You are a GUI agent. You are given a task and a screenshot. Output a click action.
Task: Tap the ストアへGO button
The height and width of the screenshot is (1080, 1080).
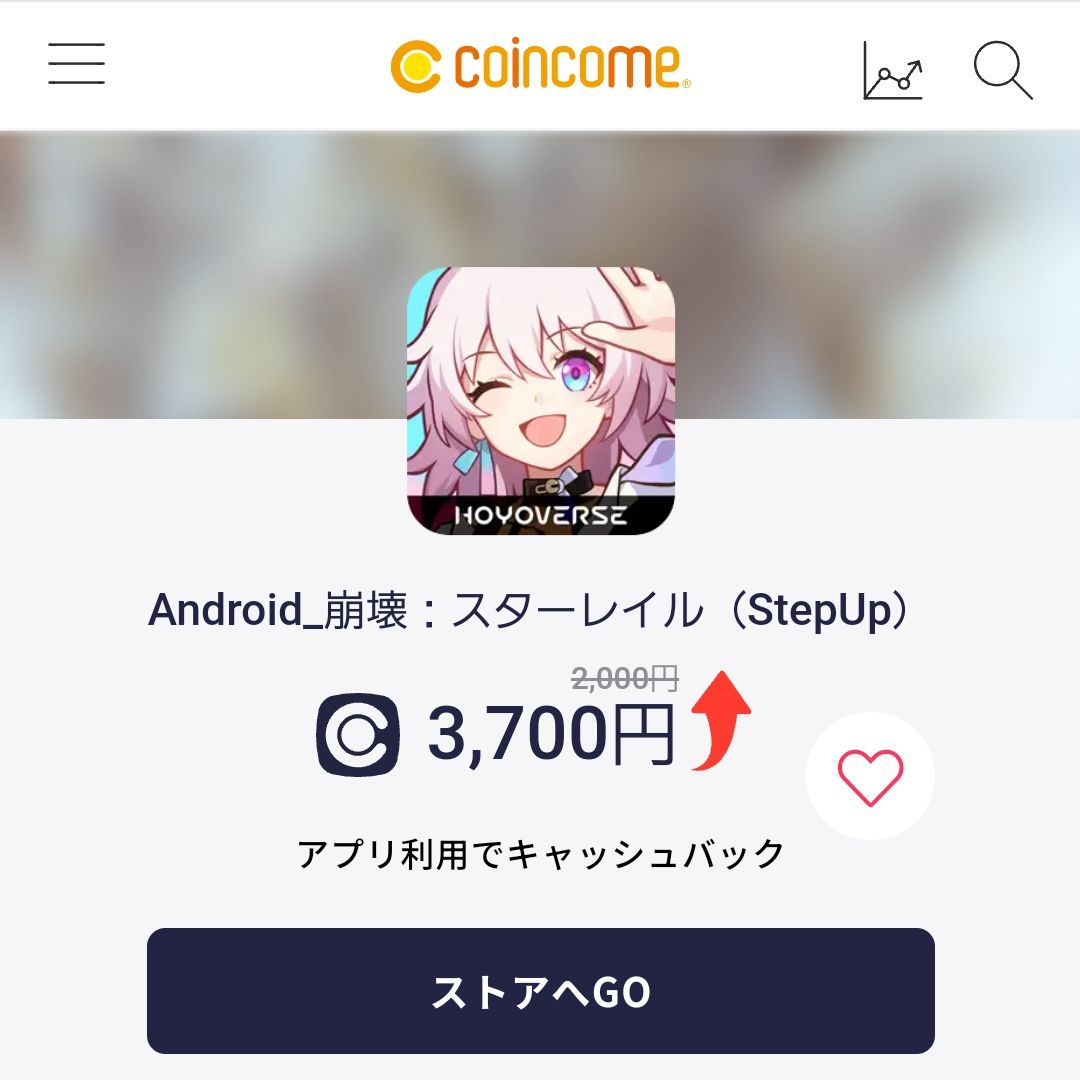[540, 991]
